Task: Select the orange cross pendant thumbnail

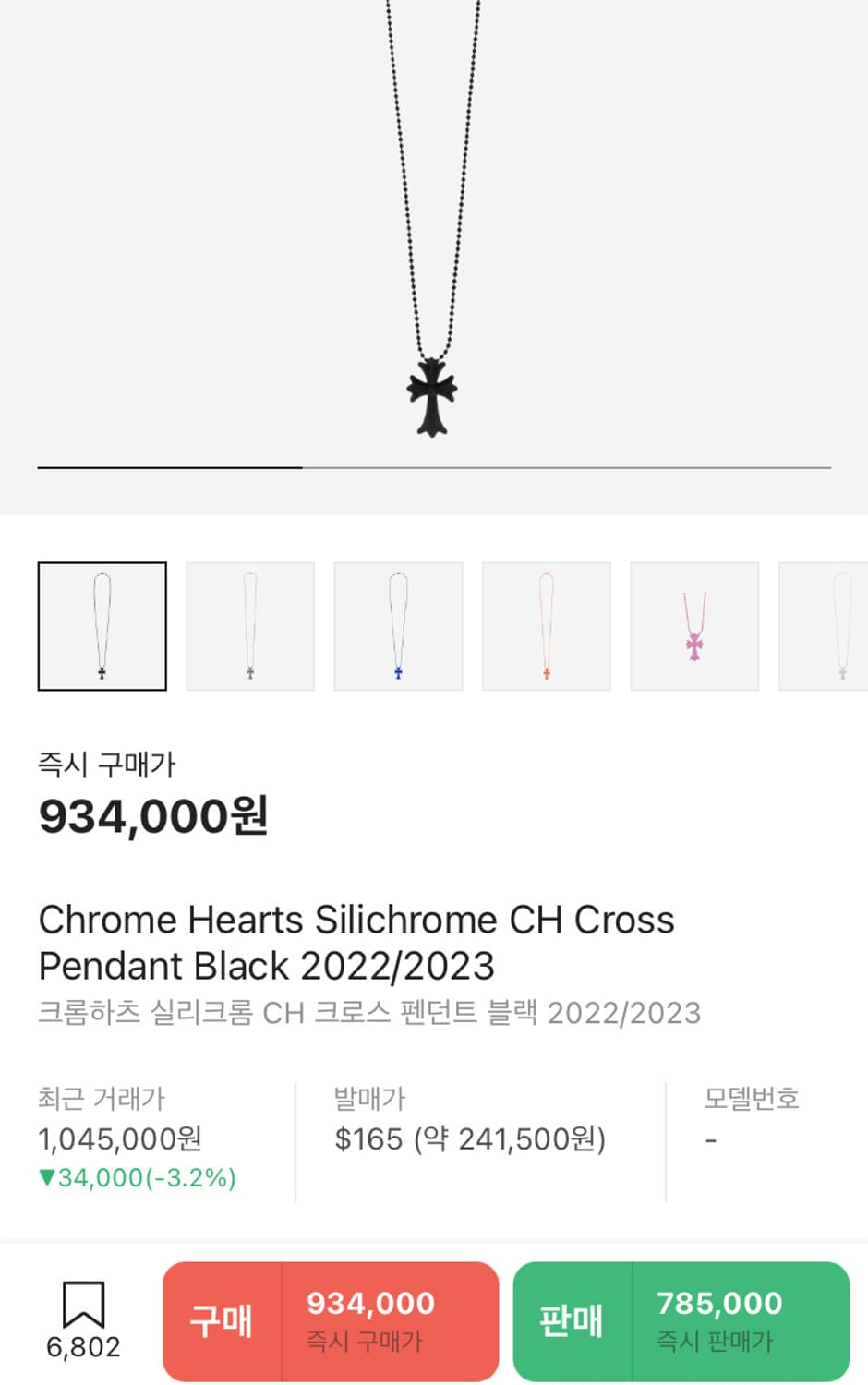Action: 547,625
